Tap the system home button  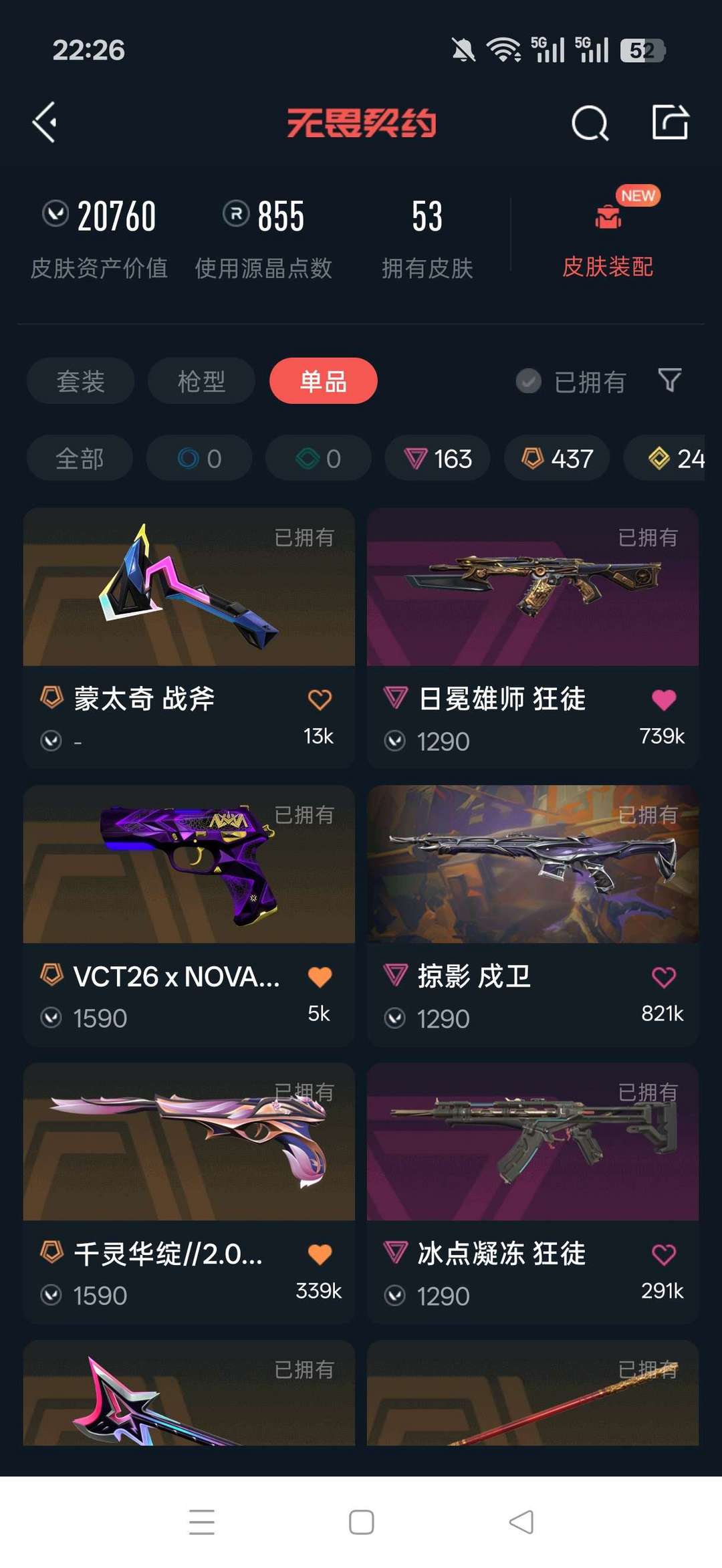[x=361, y=1523]
